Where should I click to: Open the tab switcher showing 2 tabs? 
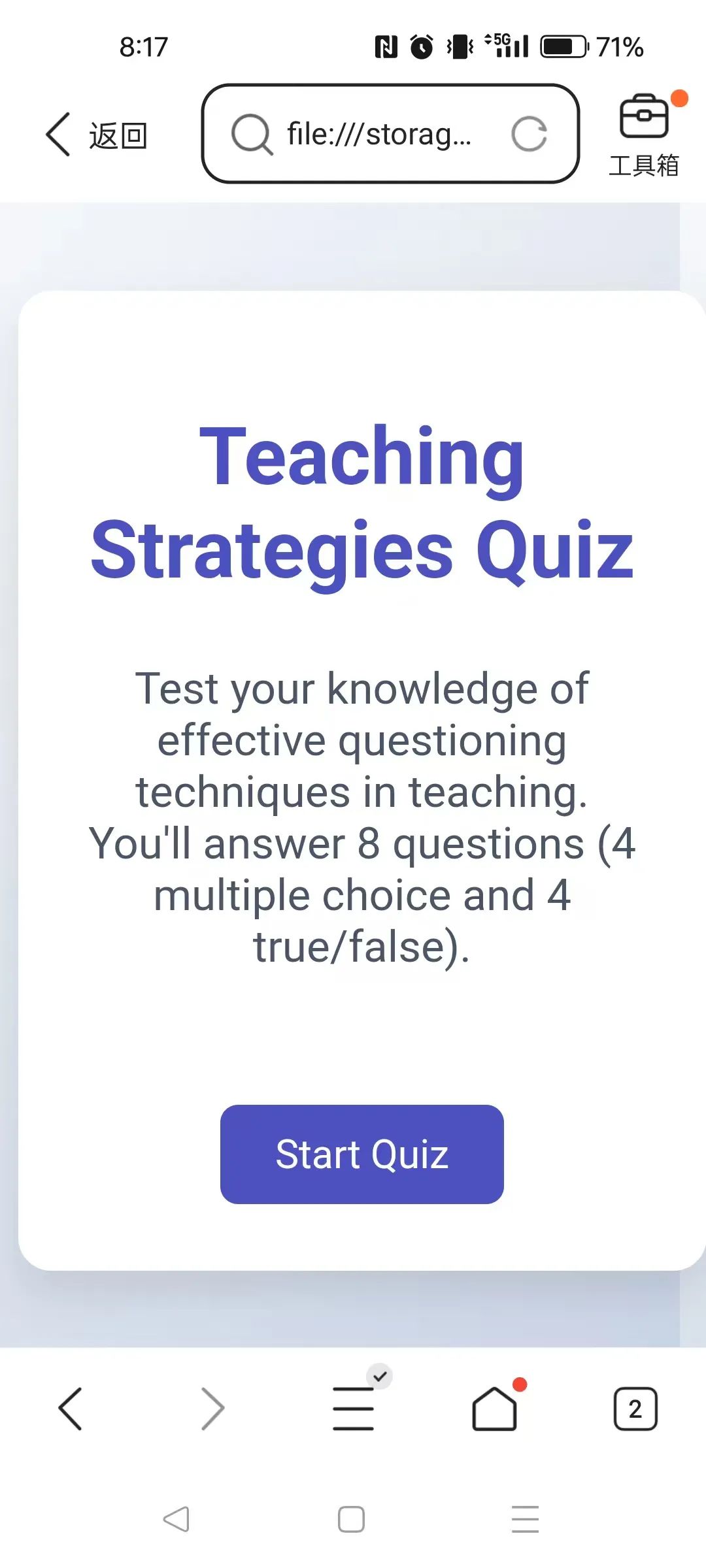635,1409
